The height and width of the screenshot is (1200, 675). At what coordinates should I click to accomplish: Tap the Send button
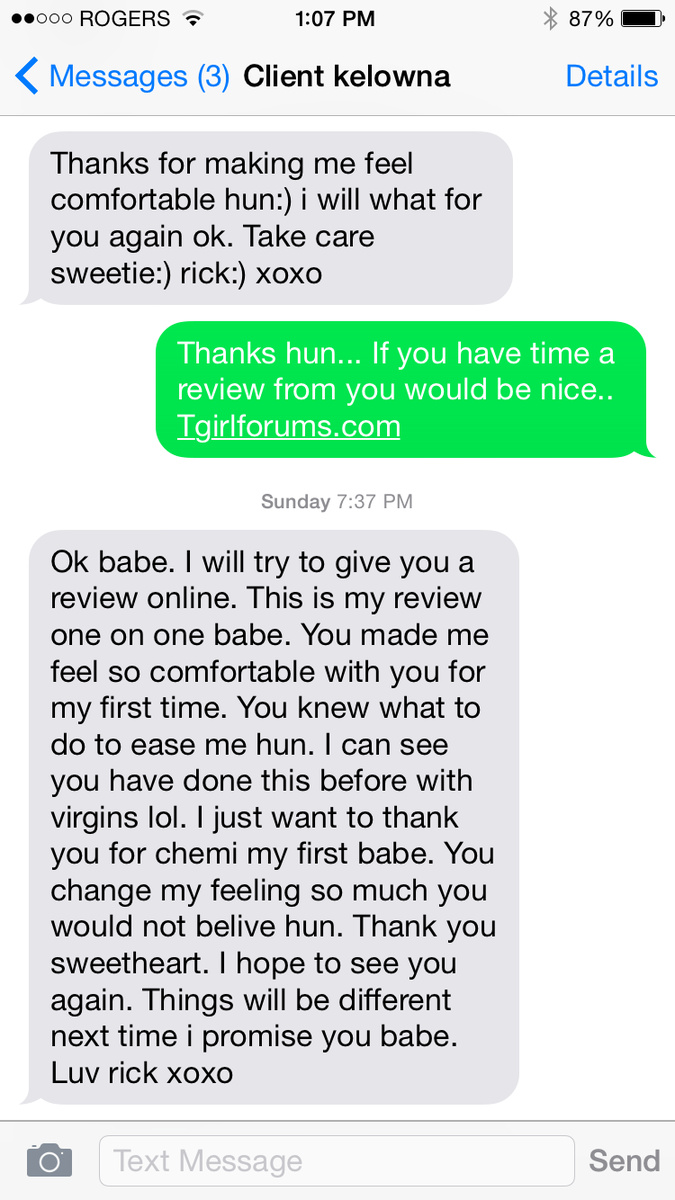[x=624, y=1160]
